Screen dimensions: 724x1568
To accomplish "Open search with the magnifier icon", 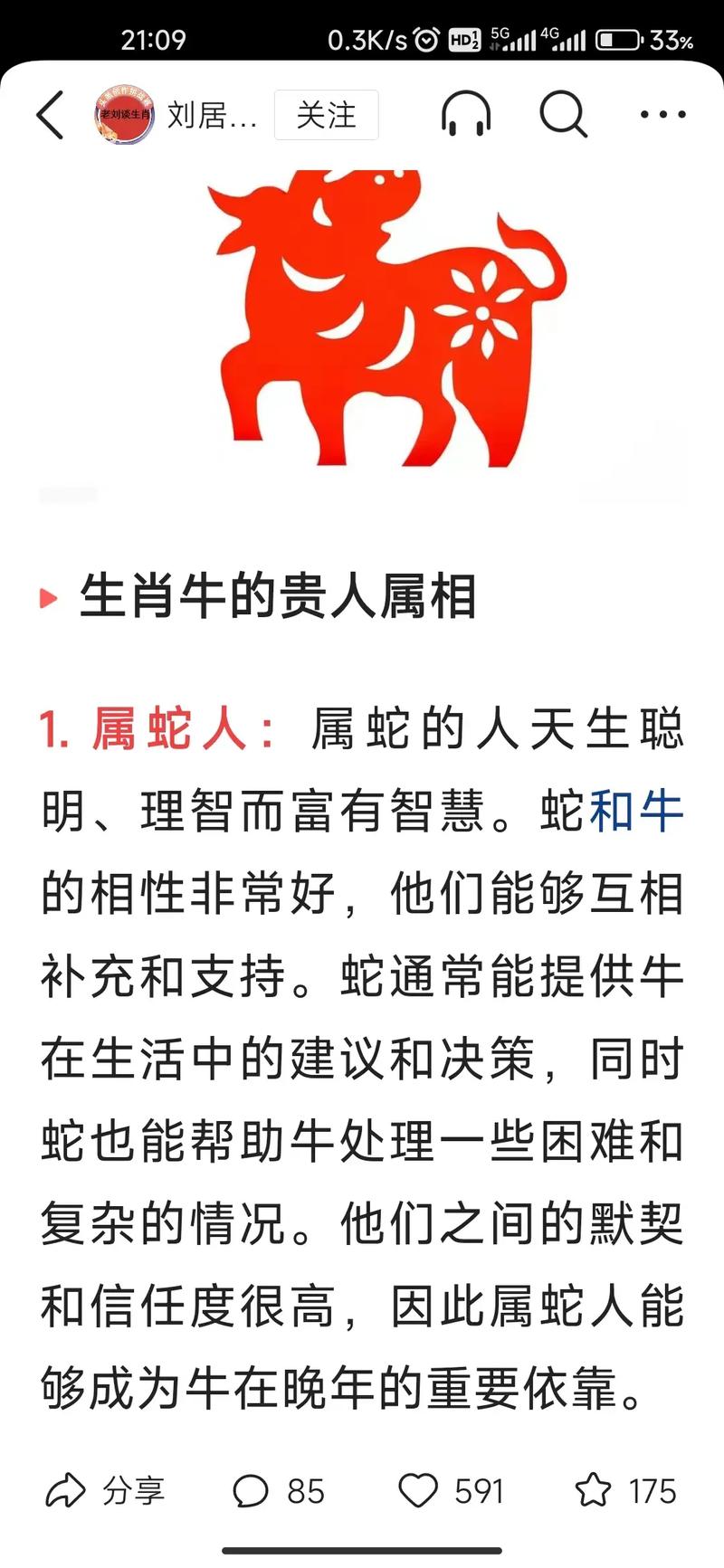I will [563, 115].
